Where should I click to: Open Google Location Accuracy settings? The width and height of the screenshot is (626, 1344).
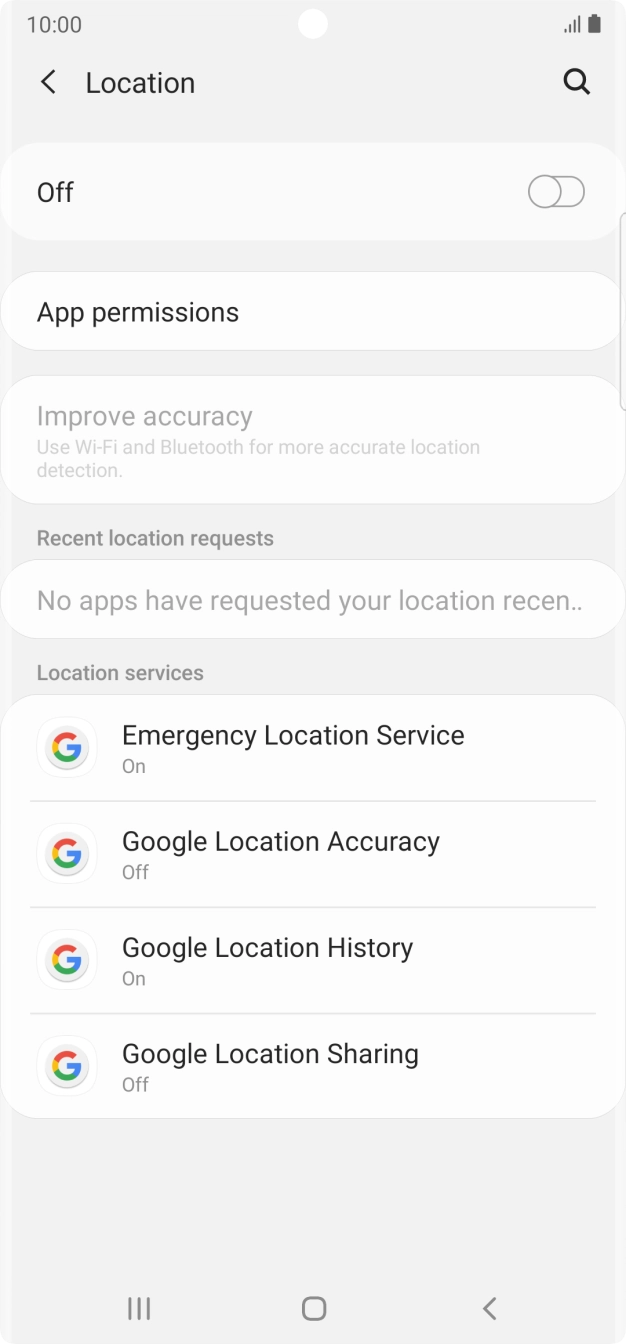[312, 854]
